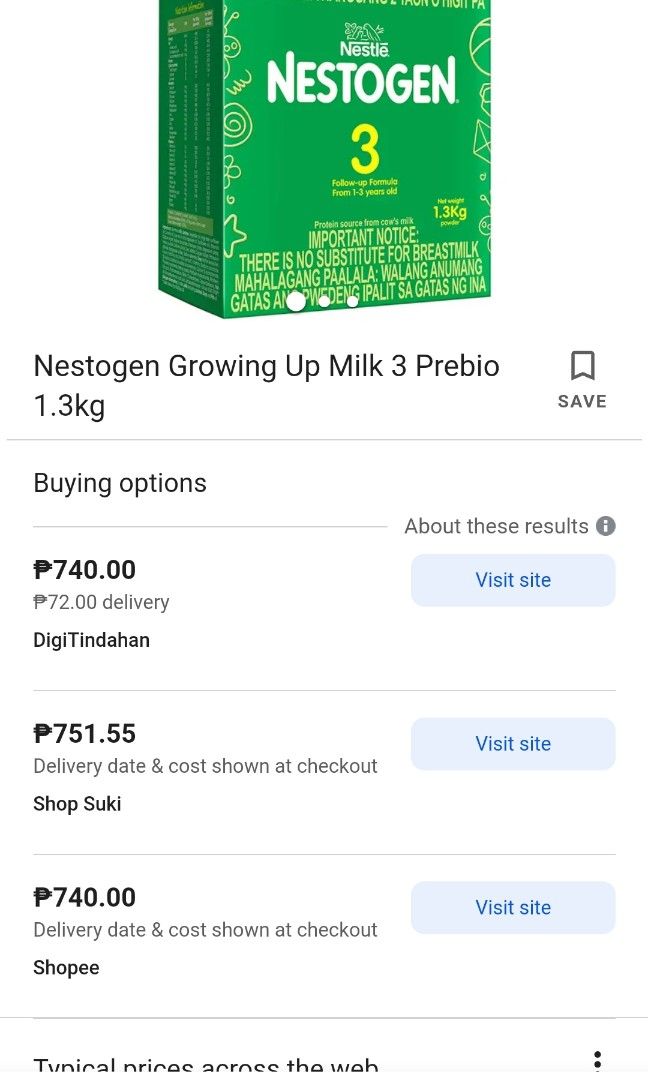Open the Typical prices overflow menu
The width and height of the screenshot is (648, 1080).
click(597, 1061)
